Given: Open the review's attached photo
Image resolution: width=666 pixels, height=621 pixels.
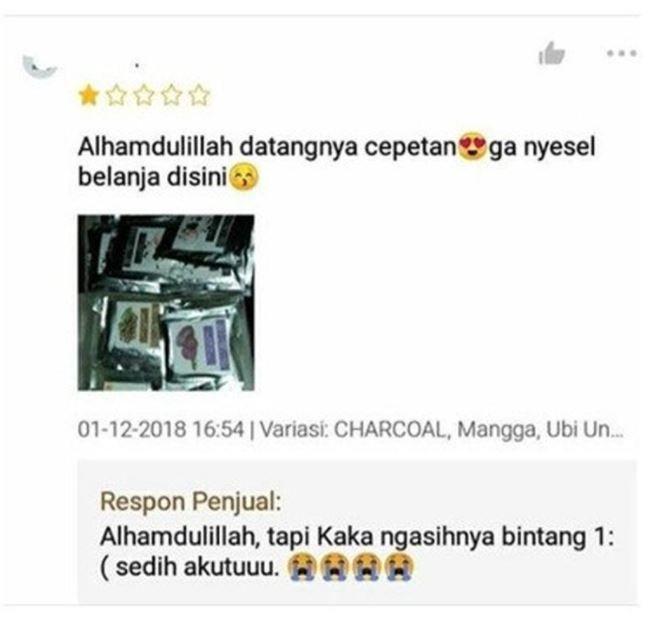Looking at the screenshot, I should (x=165, y=302).
